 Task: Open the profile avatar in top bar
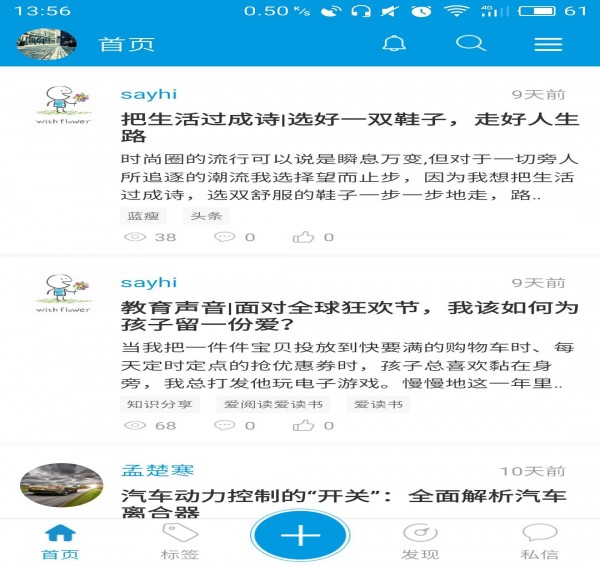[47, 44]
